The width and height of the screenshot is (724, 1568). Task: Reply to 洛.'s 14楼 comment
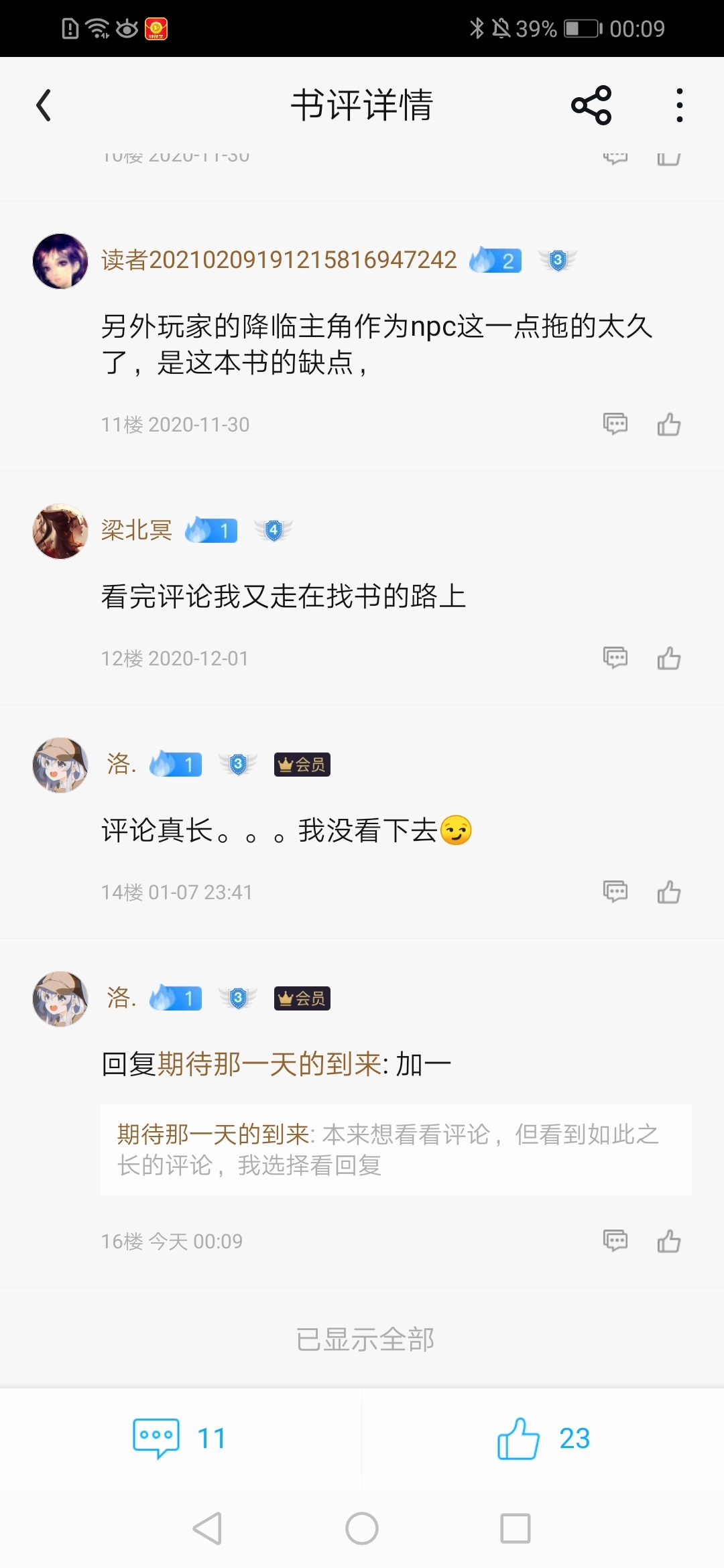[x=615, y=891]
